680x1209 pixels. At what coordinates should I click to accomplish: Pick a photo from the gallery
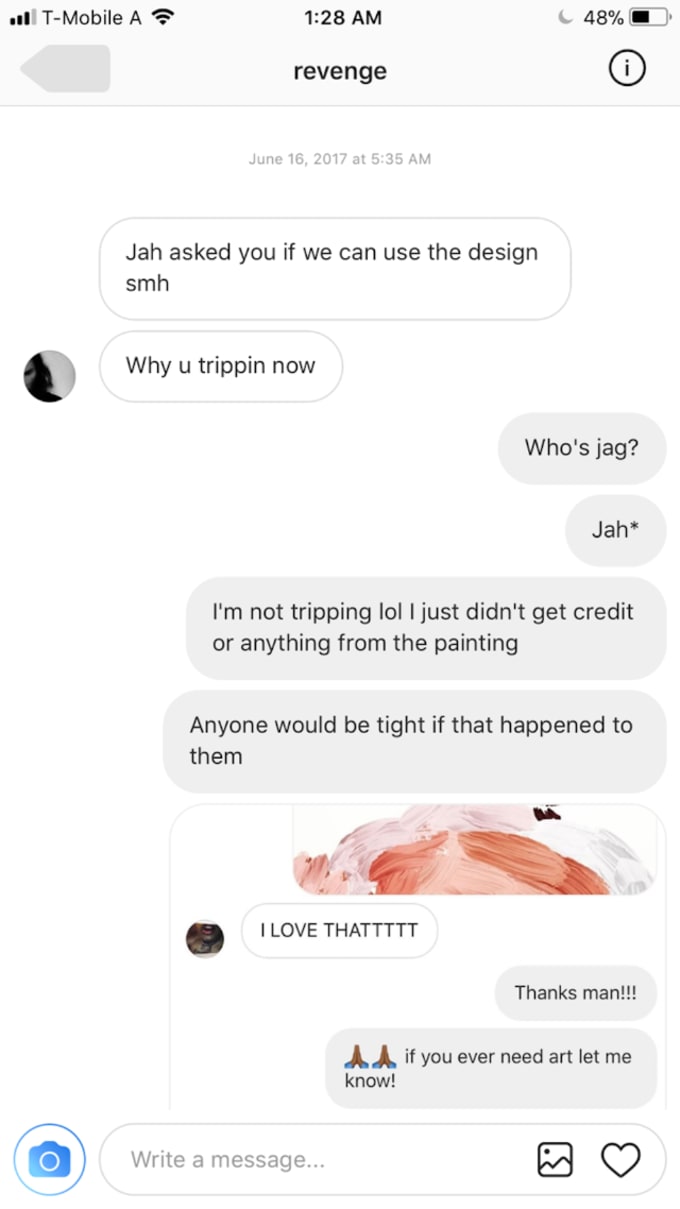[555, 1160]
